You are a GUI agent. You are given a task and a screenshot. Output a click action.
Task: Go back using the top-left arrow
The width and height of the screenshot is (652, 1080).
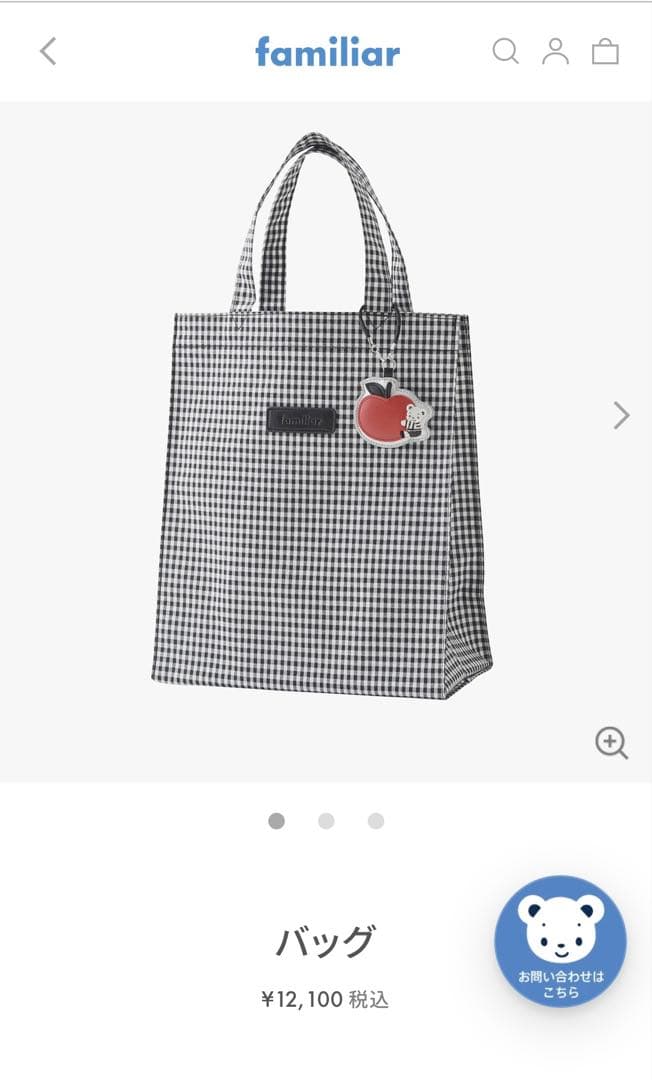[48, 51]
